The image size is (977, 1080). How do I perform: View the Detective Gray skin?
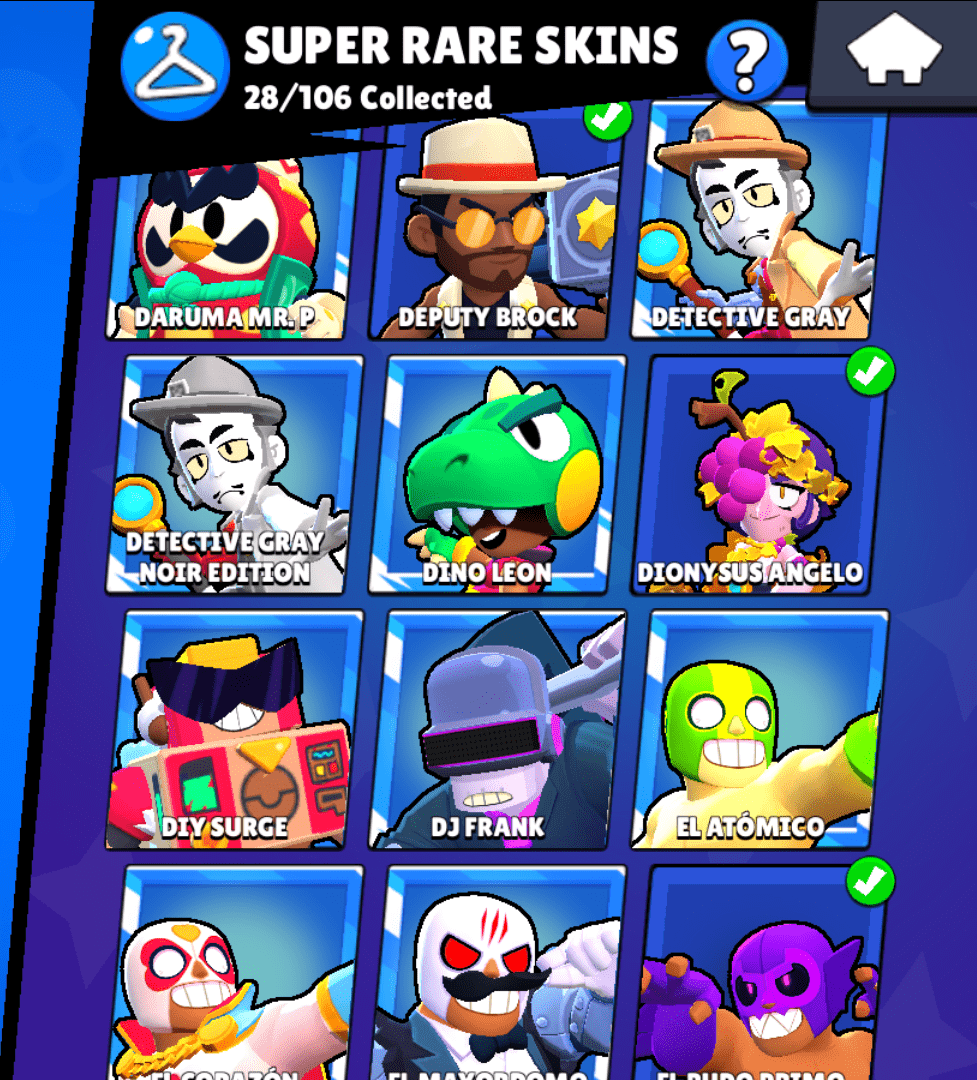tap(758, 230)
